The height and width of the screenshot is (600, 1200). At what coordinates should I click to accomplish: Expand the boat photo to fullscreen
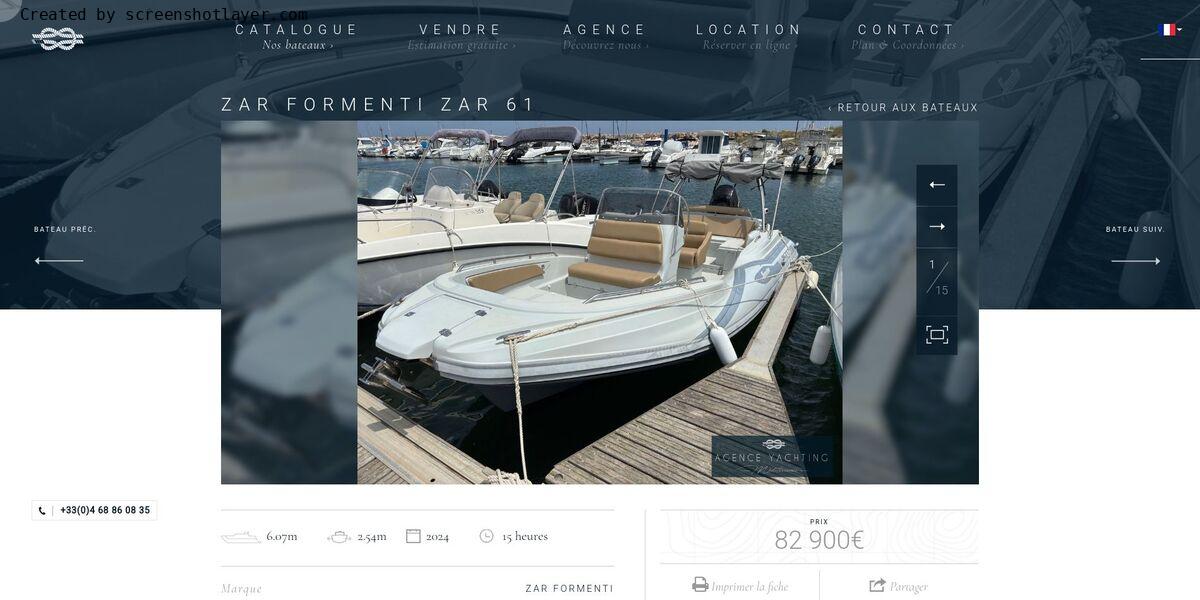[x=937, y=335]
